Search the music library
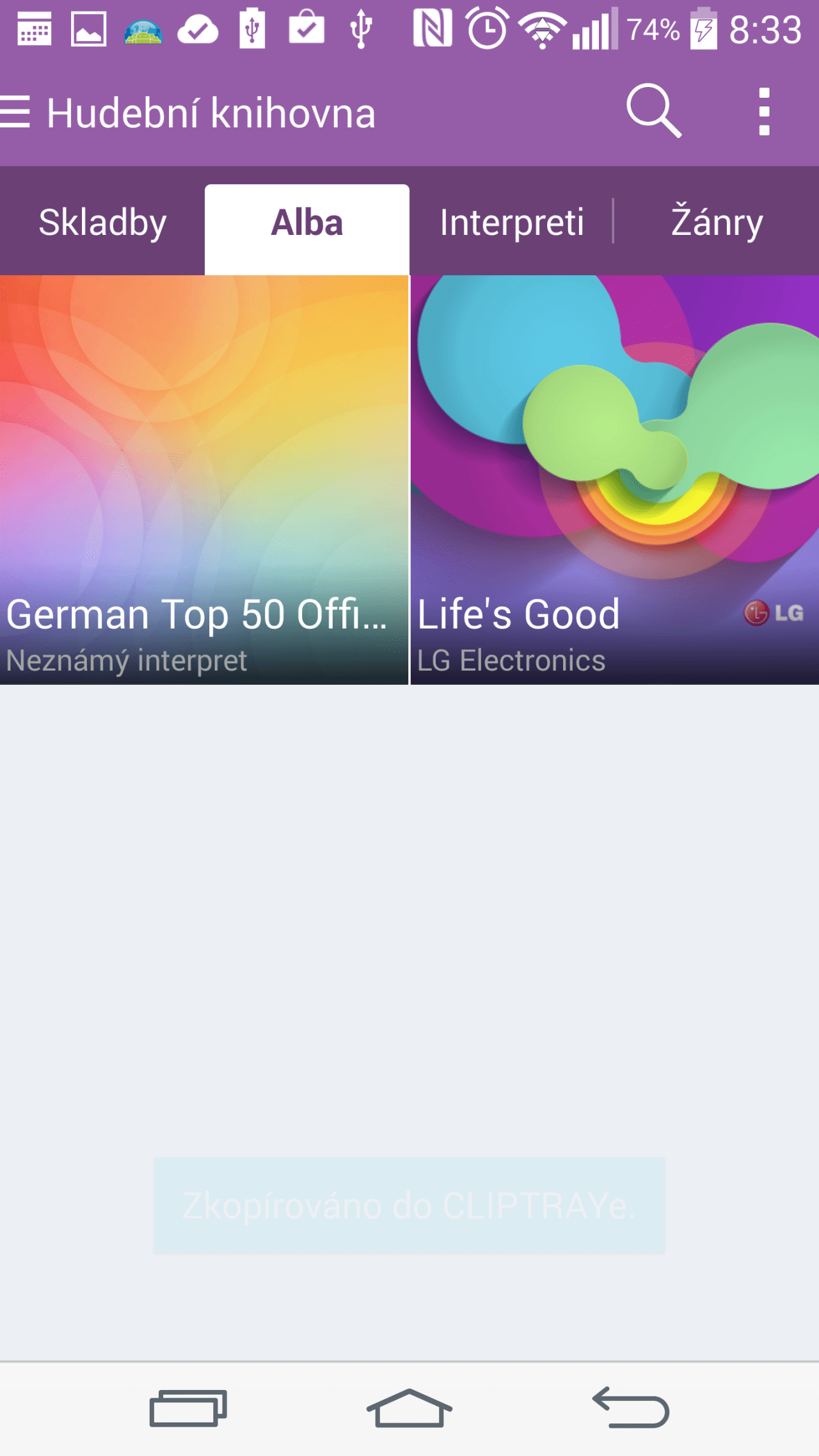 653,111
